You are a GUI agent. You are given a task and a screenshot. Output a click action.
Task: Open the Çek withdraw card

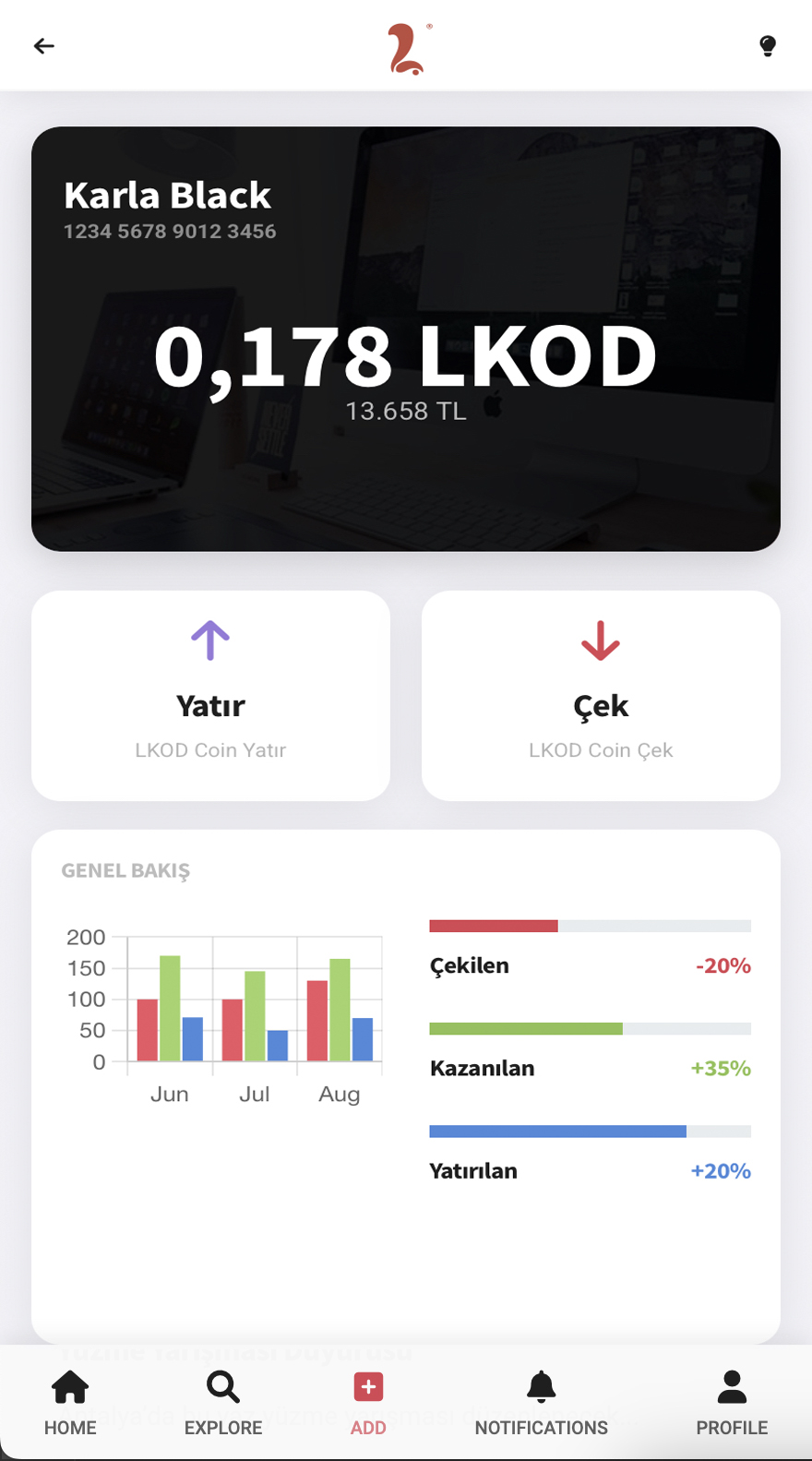[601, 695]
